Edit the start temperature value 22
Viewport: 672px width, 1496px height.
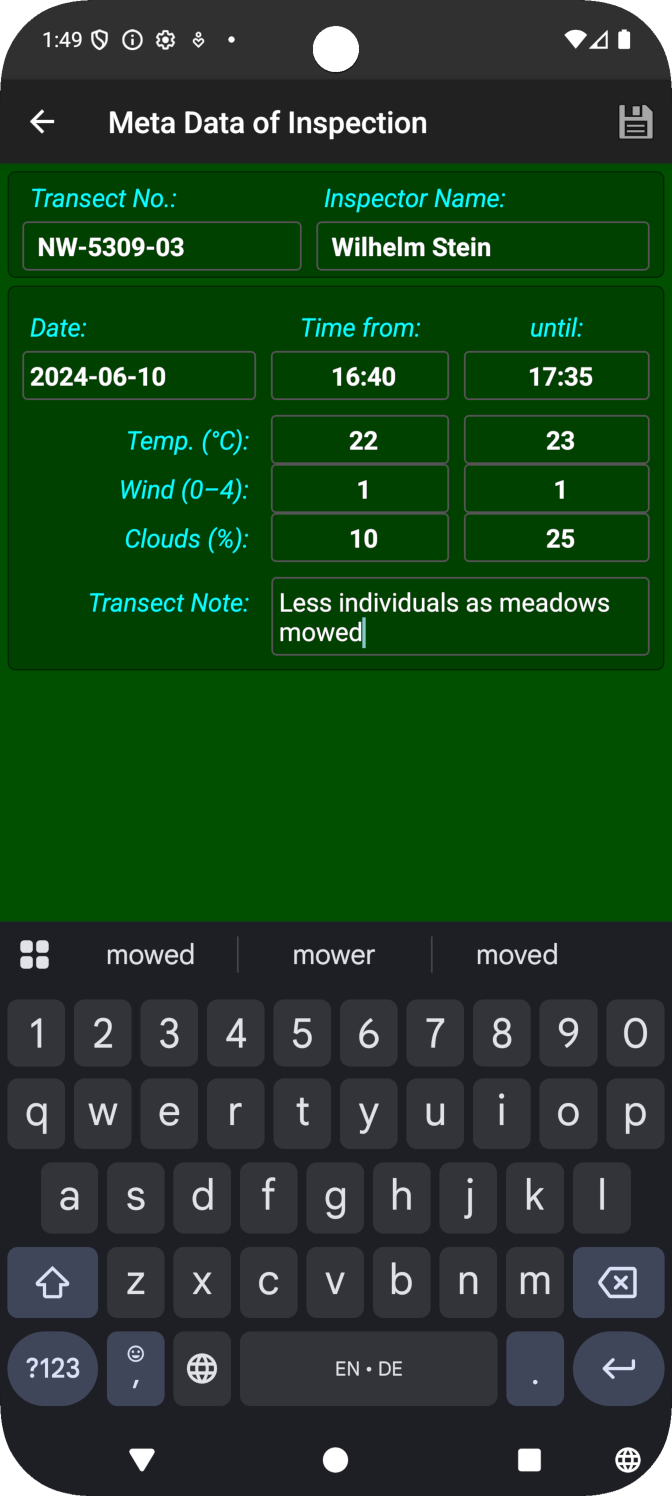tap(360, 440)
